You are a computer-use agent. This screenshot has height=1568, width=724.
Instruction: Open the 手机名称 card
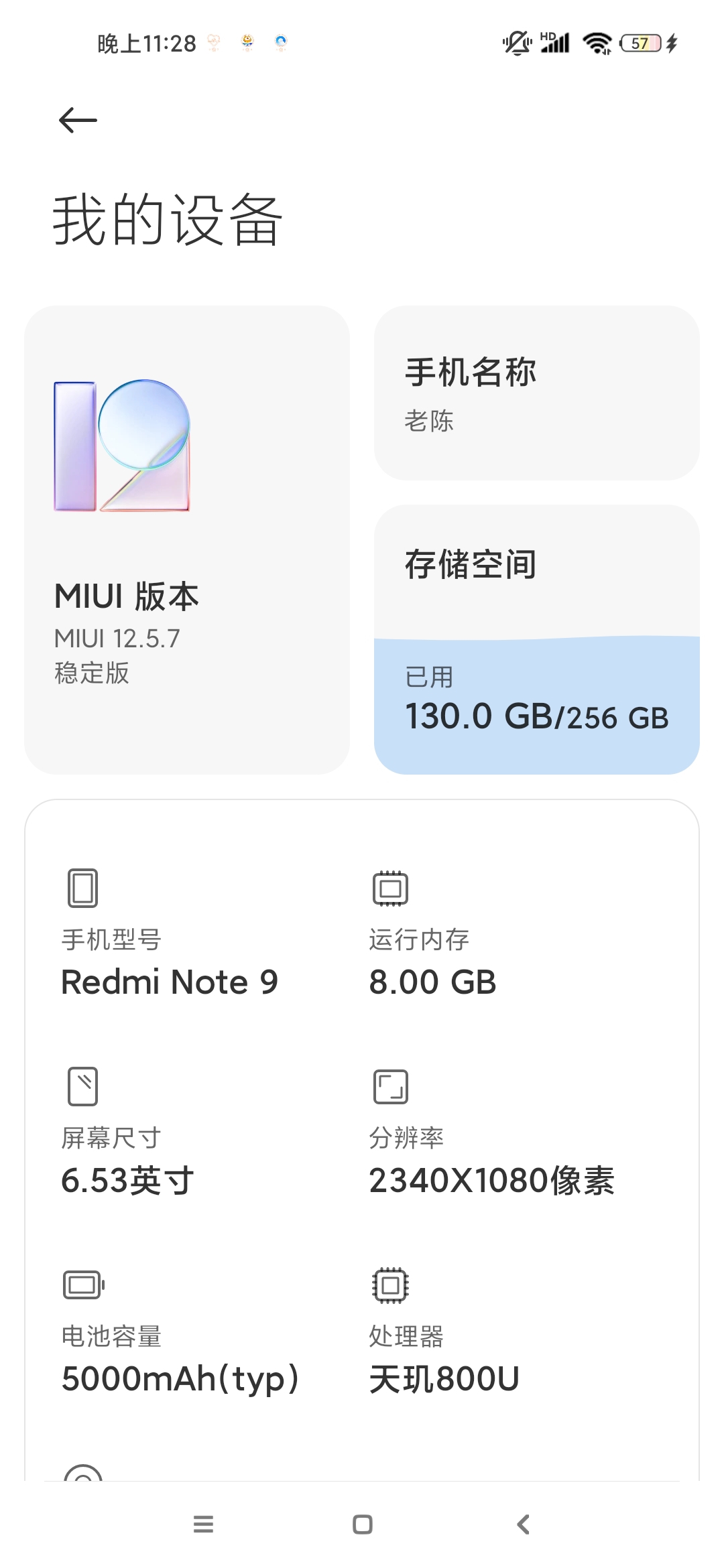[537, 393]
